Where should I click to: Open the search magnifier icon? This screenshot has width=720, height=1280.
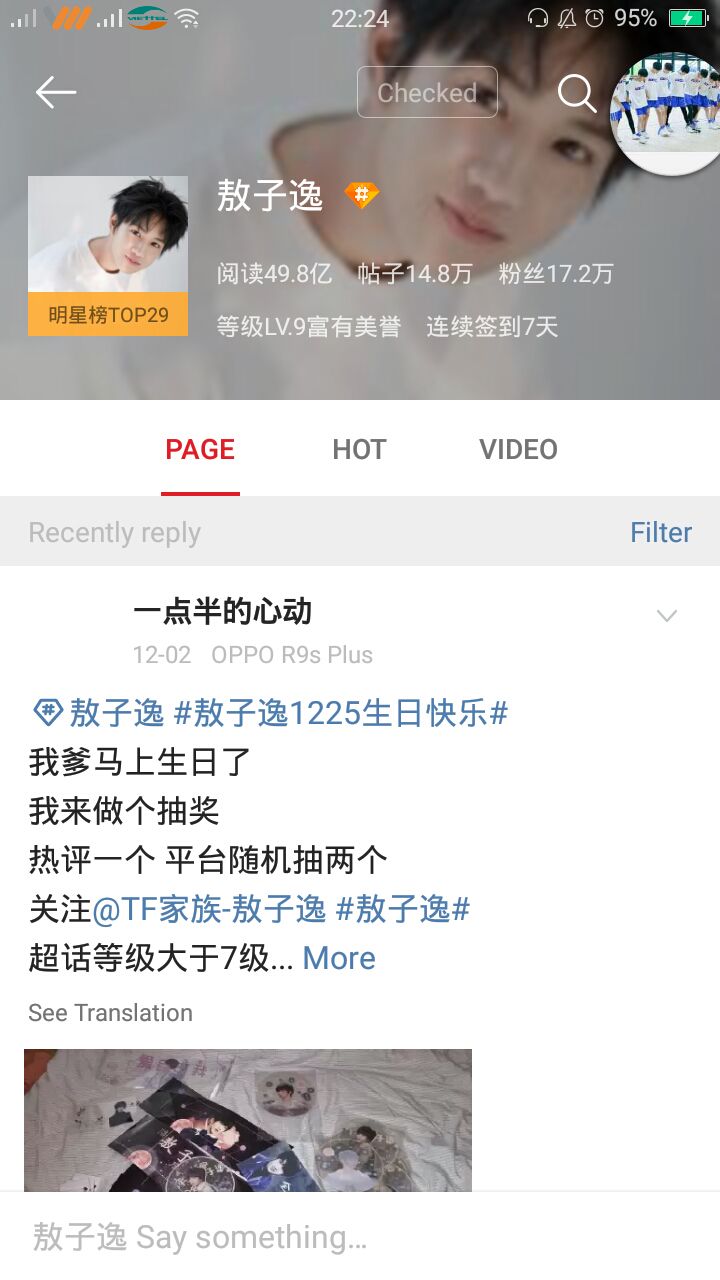tap(577, 93)
